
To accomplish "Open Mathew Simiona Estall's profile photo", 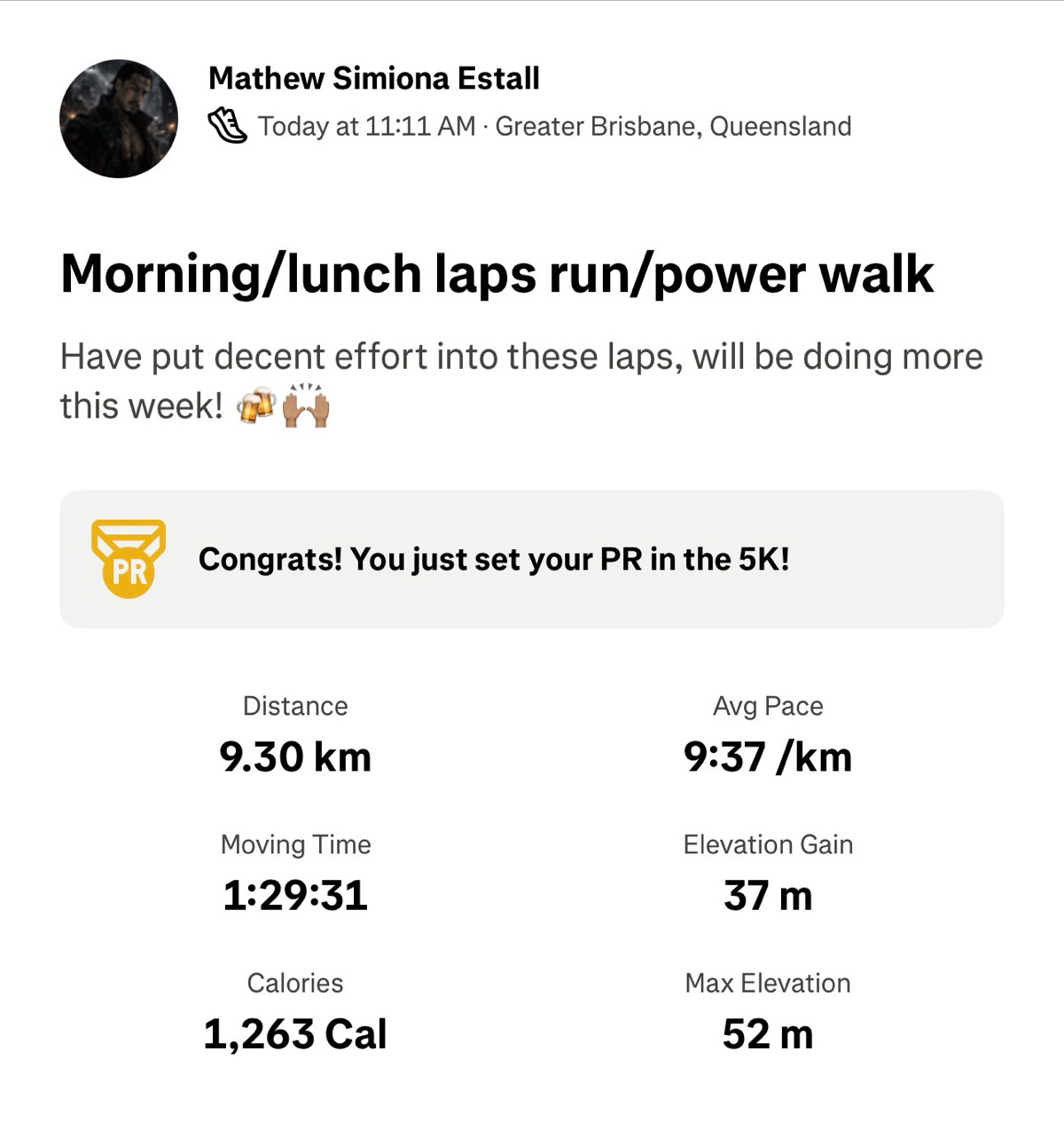I will click(x=119, y=119).
